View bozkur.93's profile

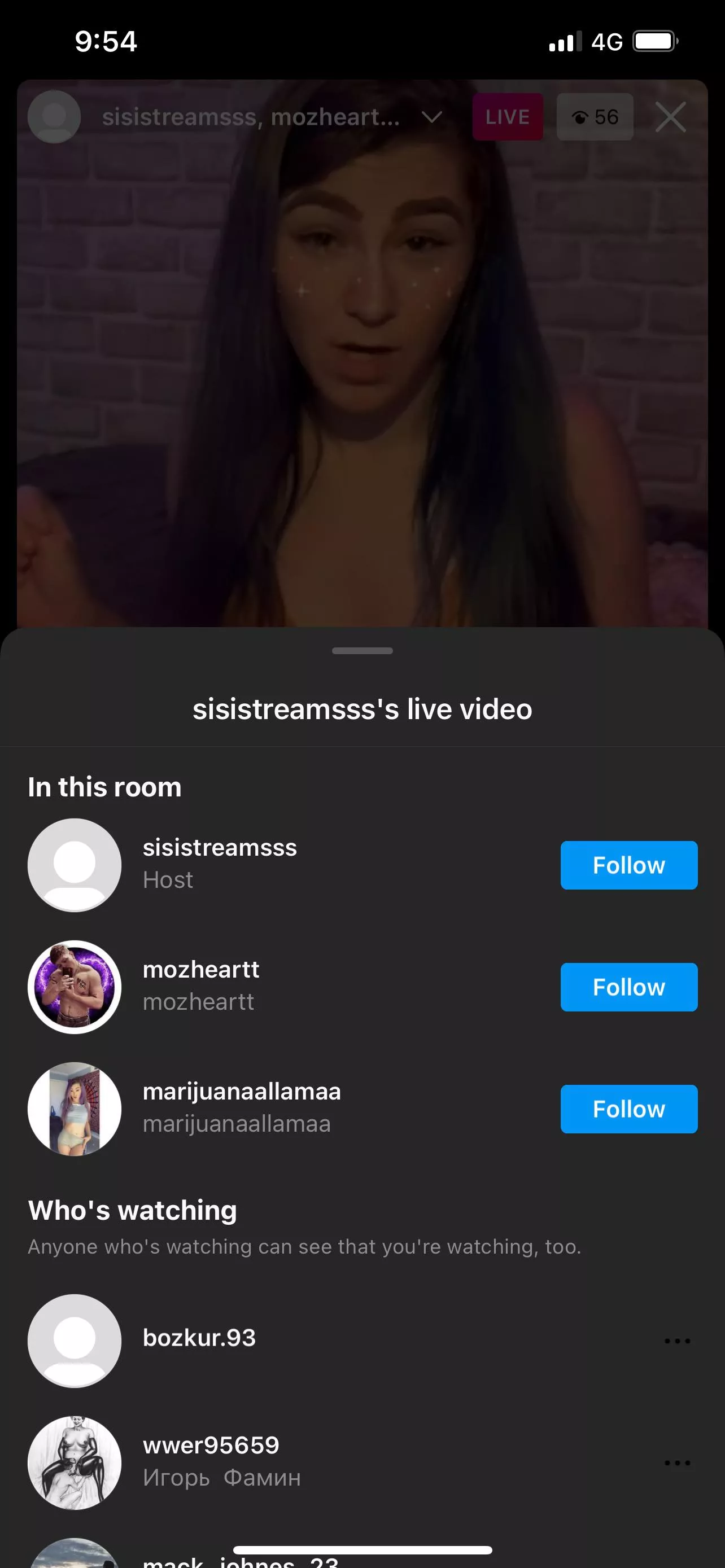(x=198, y=1338)
